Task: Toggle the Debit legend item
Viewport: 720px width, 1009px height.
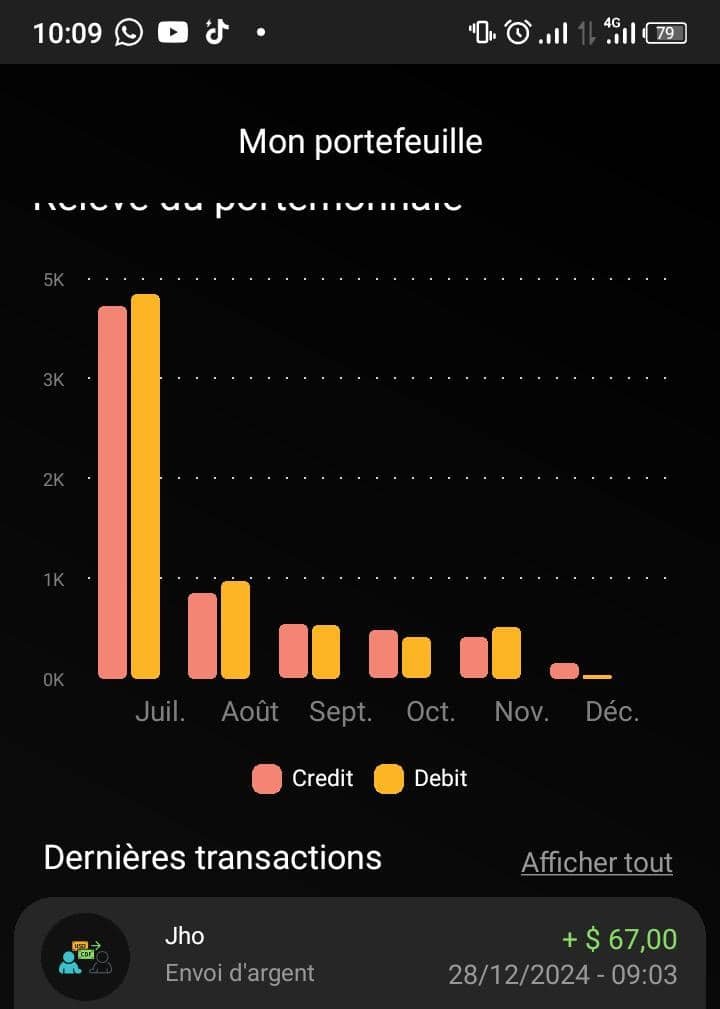Action: [x=421, y=778]
